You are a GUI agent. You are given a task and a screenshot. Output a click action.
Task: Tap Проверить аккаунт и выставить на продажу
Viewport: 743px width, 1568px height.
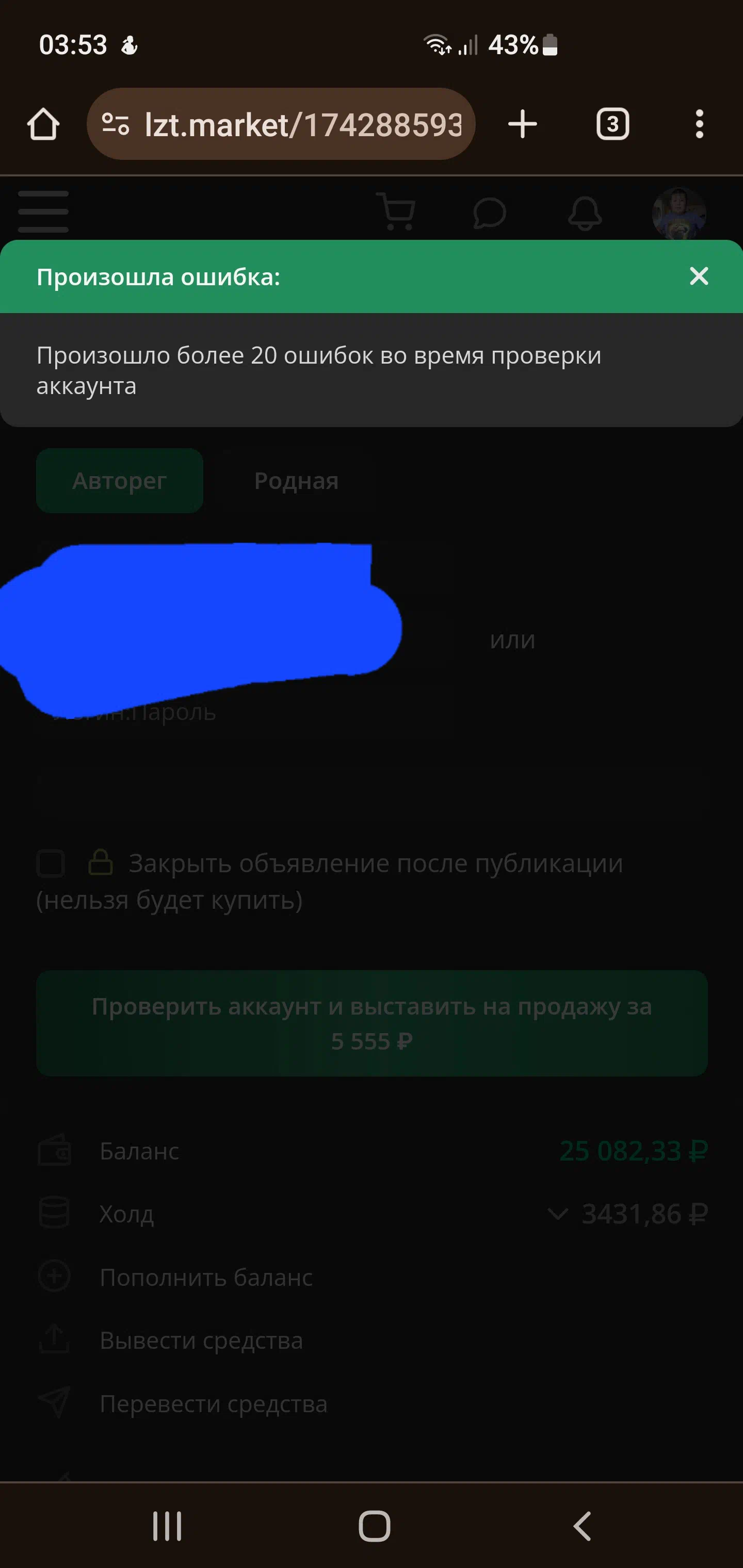[372, 1023]
